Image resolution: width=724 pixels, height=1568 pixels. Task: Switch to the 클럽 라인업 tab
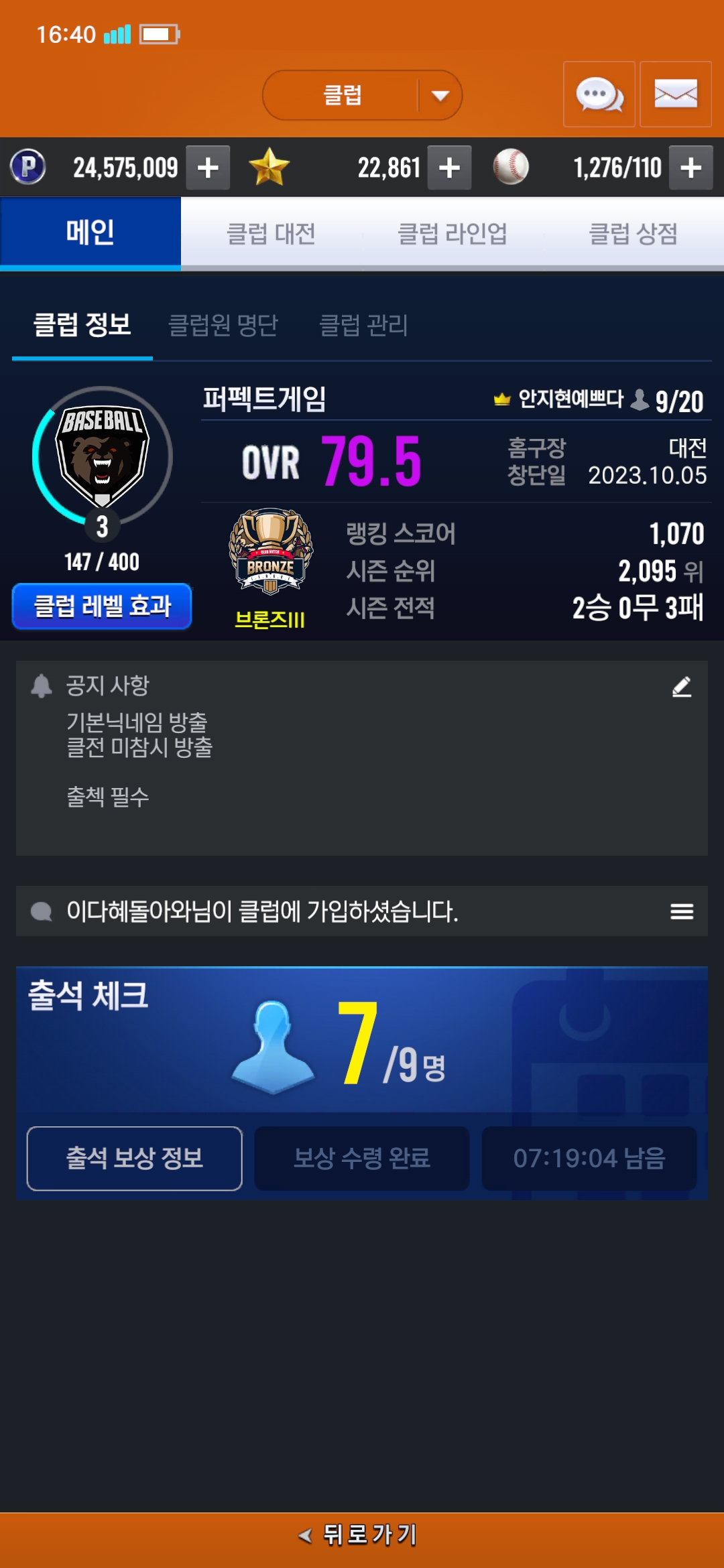pos(452,234)
